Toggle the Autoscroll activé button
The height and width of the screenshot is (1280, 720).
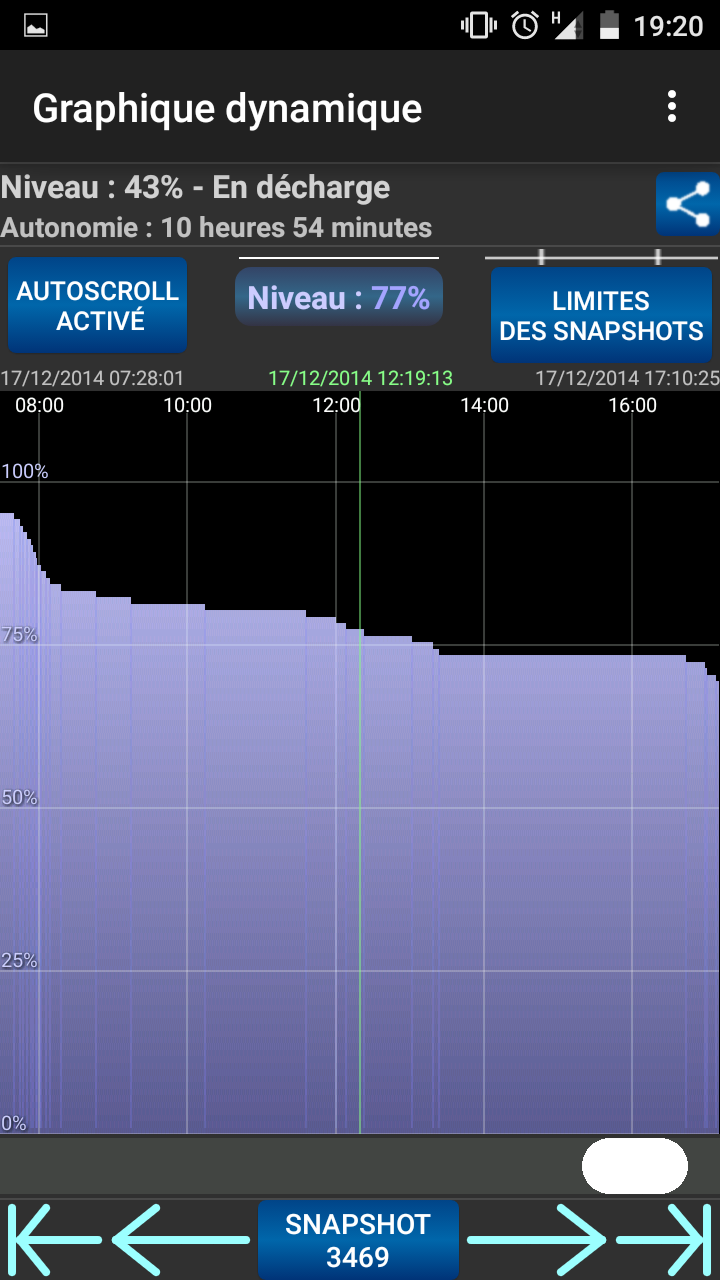97,306
